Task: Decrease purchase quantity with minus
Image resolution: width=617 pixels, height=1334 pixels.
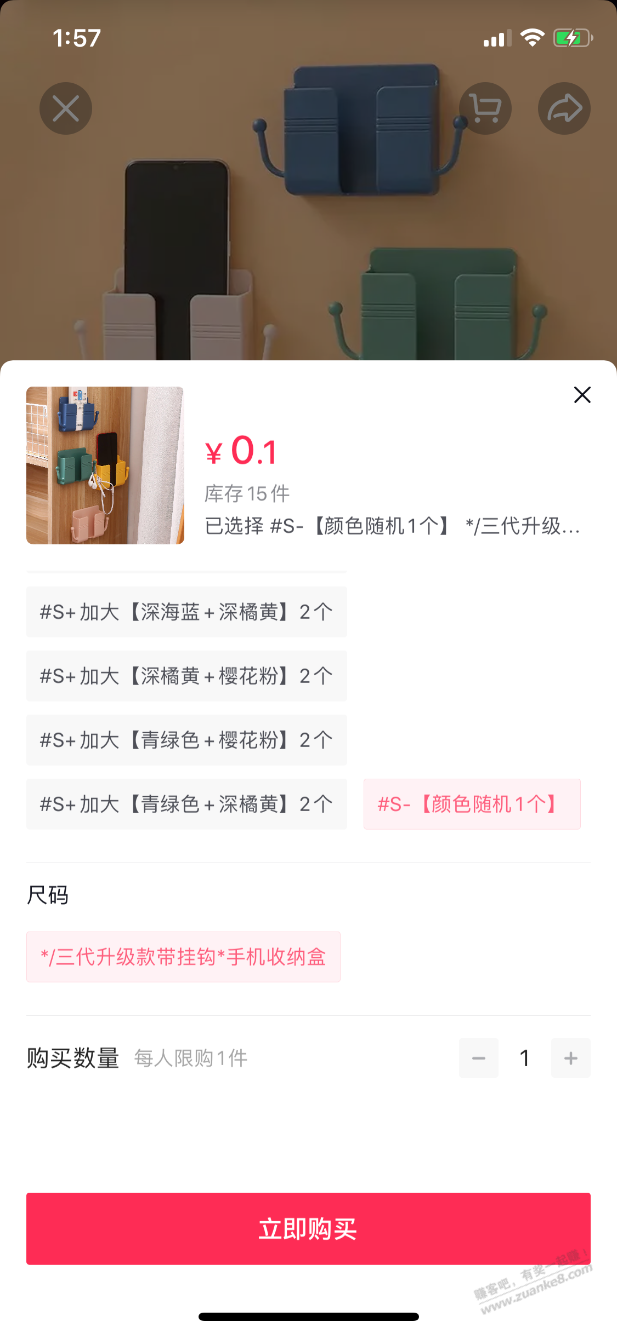Action: click(479, 1058)
